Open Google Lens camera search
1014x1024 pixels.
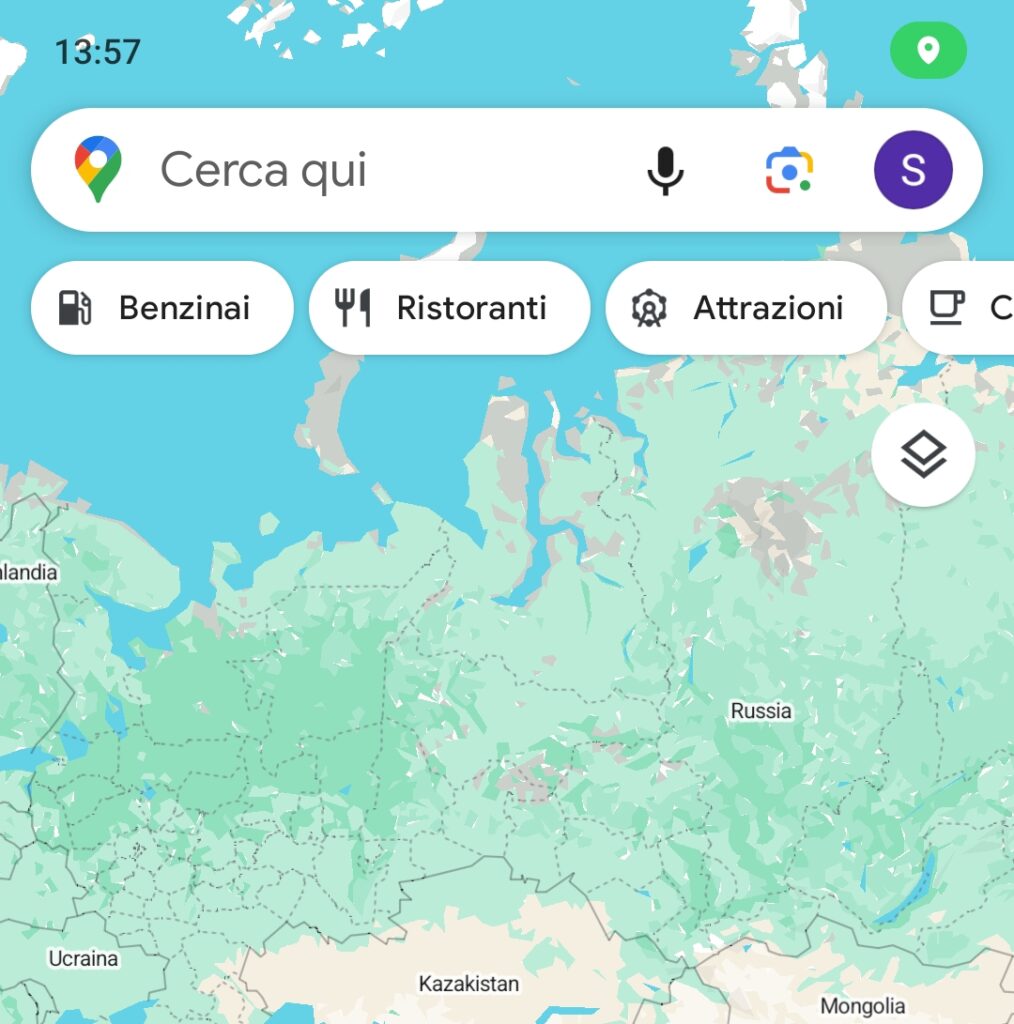789,170
